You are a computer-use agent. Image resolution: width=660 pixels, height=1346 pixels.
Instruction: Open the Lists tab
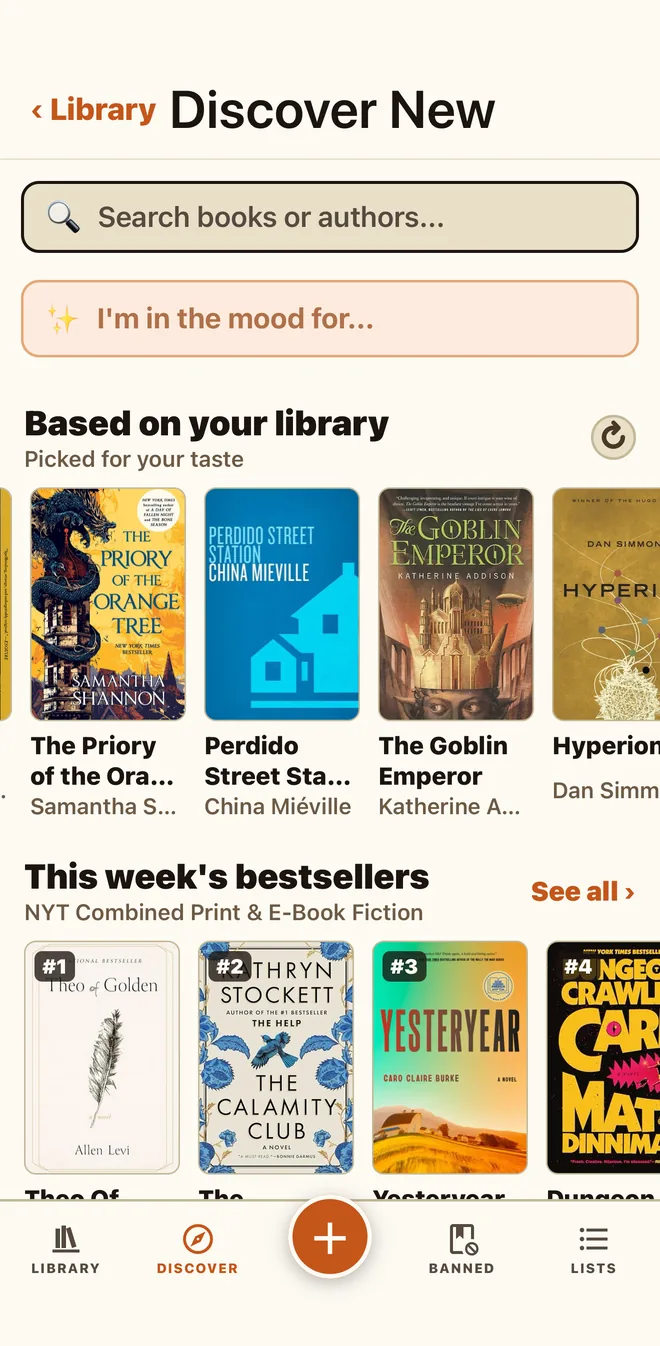click(593, 1250)
